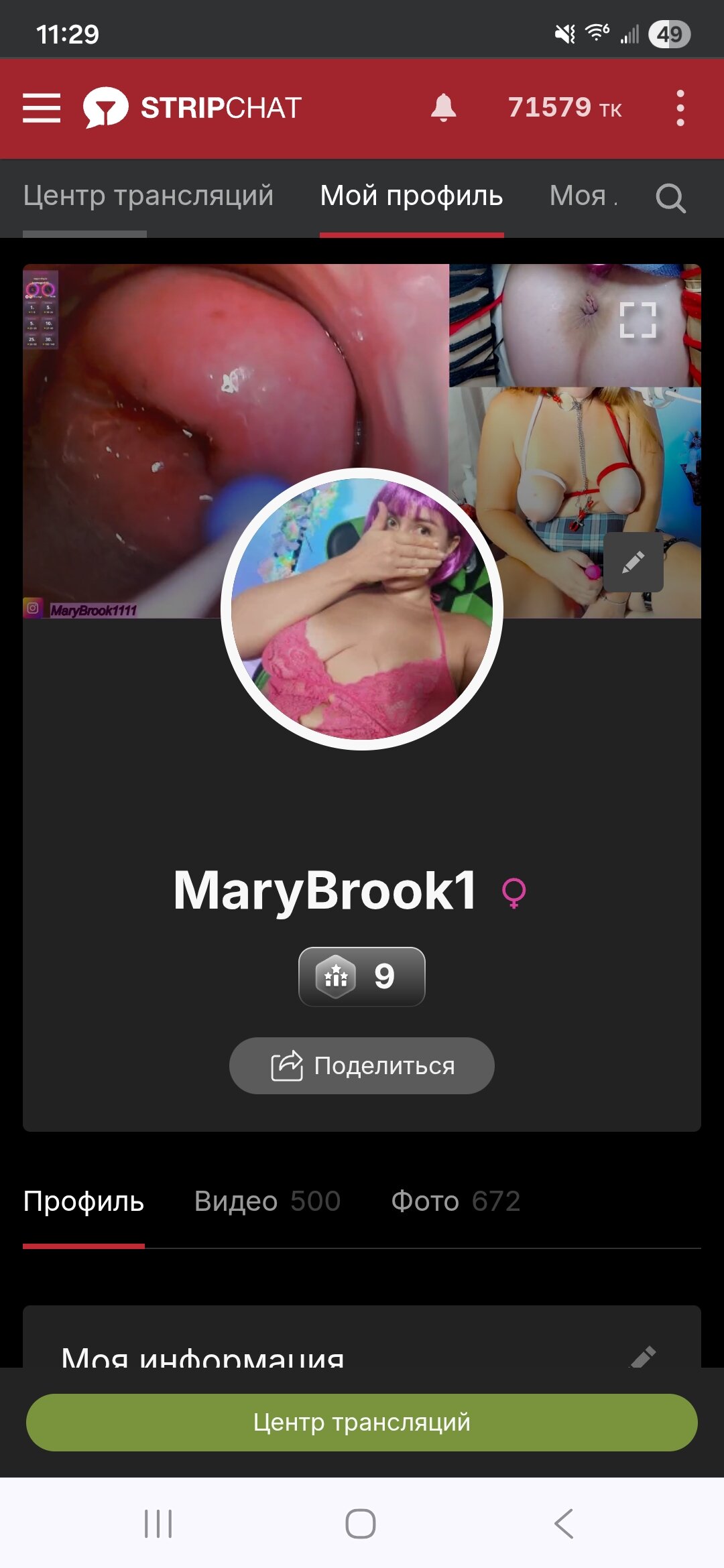Click the female gender symbol next to username

515,893
